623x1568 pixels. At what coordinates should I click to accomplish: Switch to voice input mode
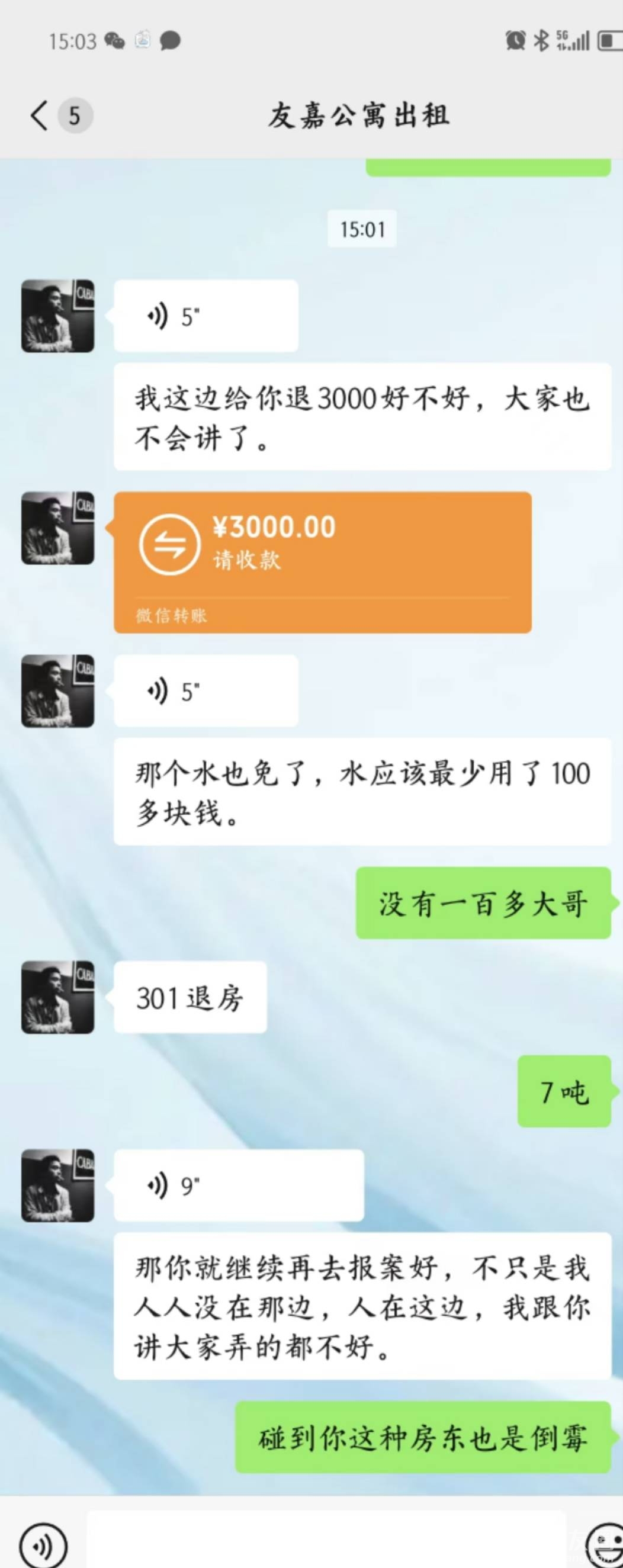point(43,1544)
